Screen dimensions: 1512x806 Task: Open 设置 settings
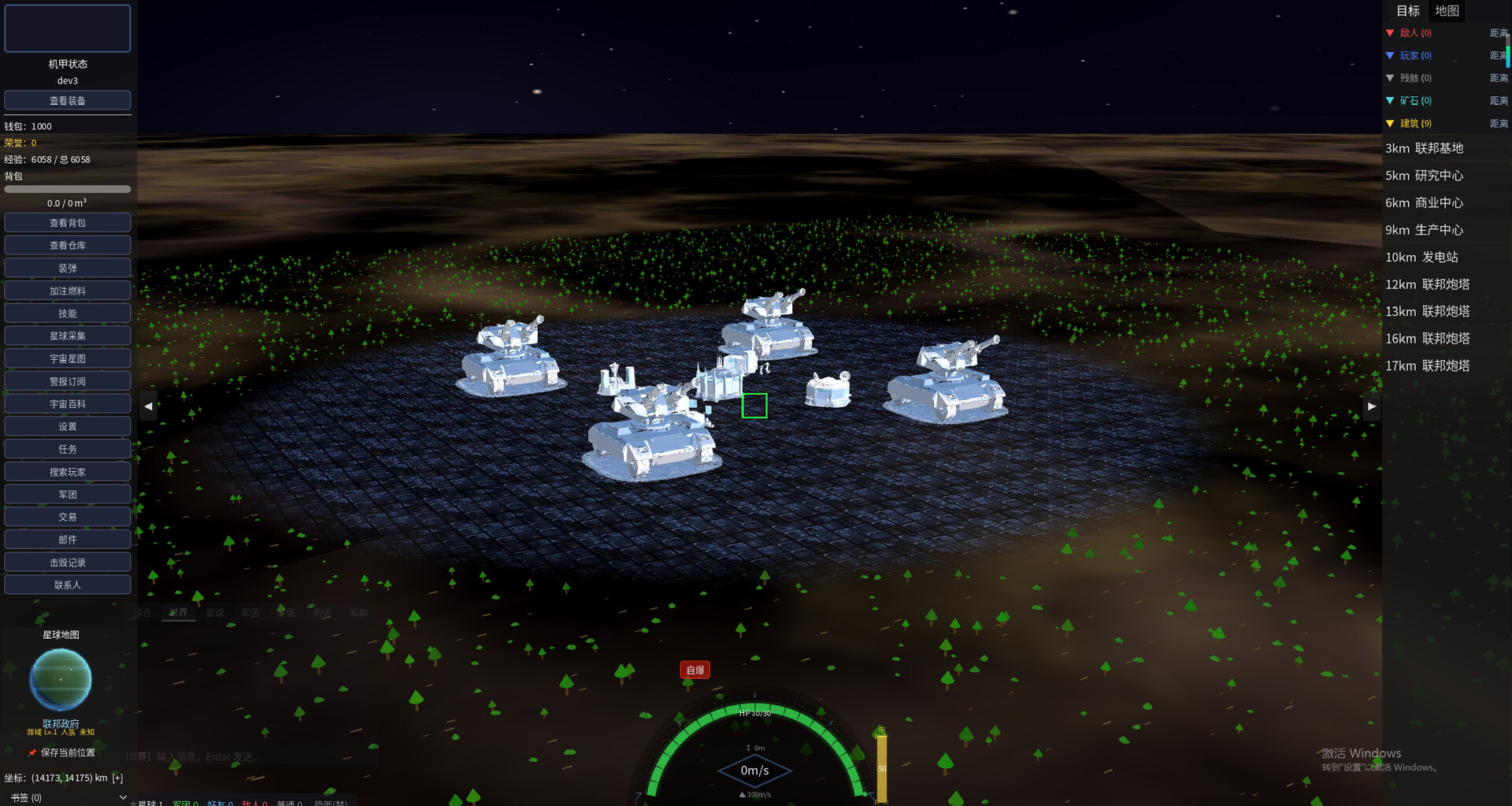tap(68, 427)
